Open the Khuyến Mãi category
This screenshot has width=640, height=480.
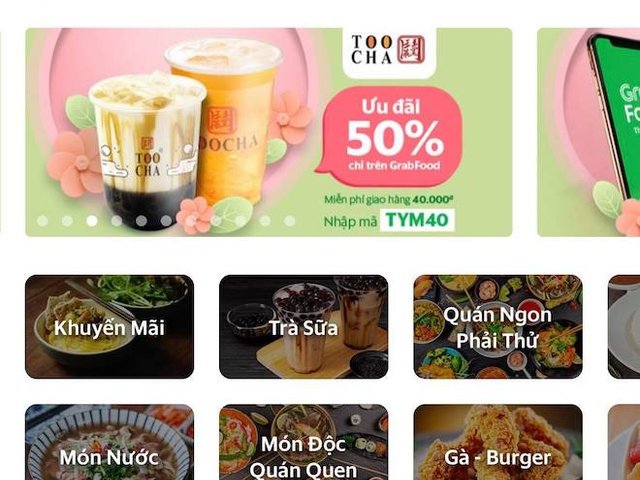[109, 327]
